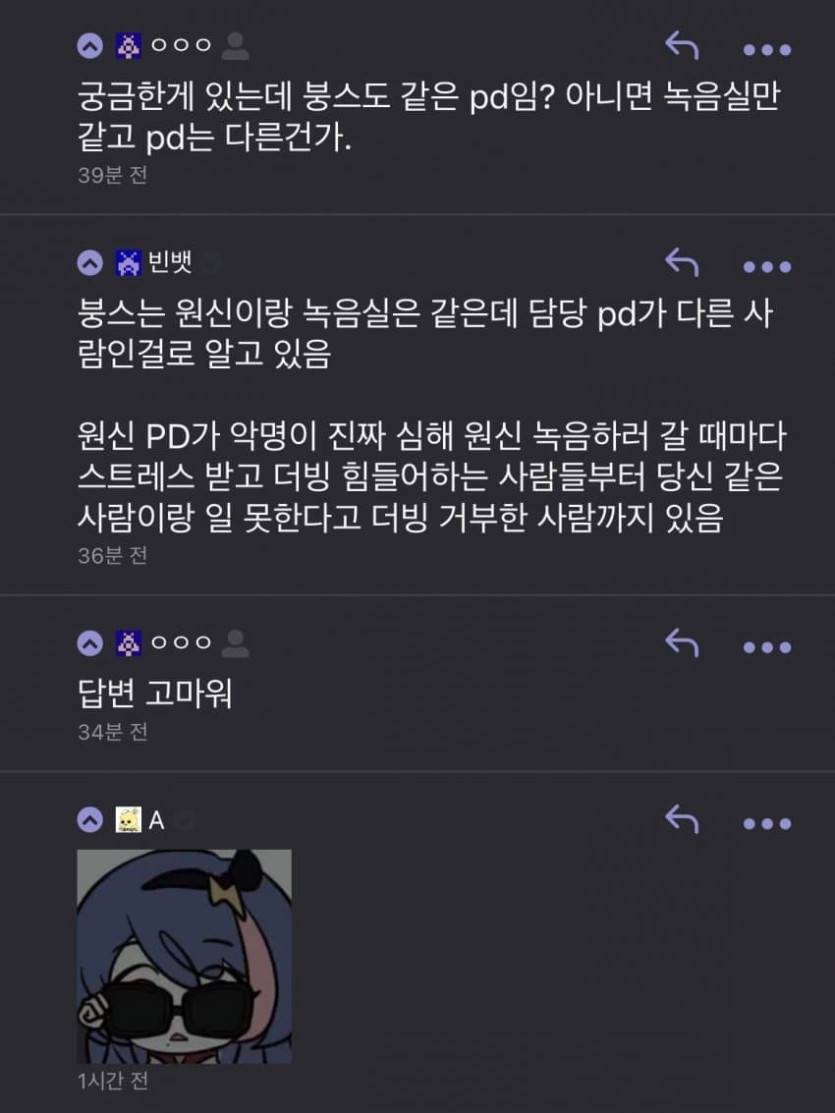Open user A's profile

click(x=156, y=821)
